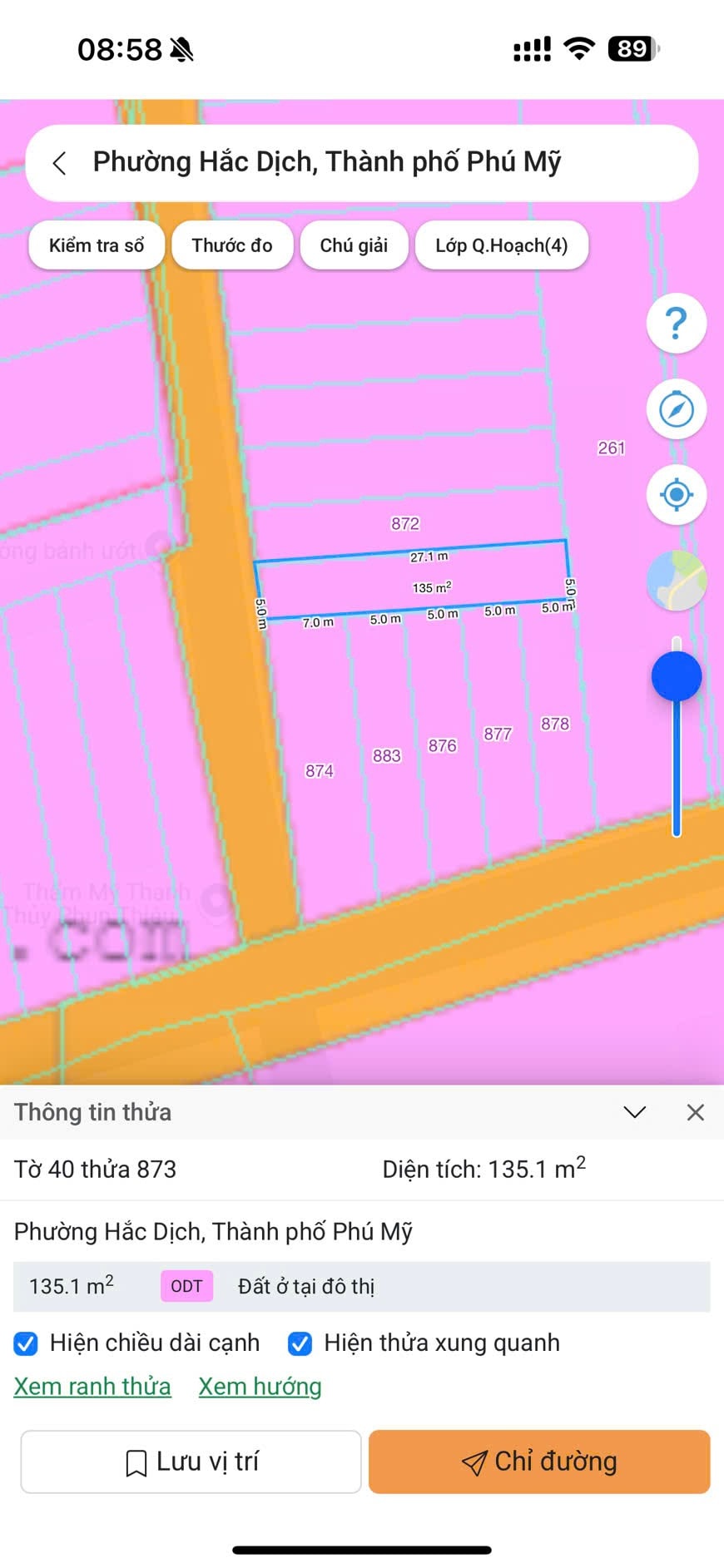
Task: Open the Xem hướng link
Action: point(260,1387)
